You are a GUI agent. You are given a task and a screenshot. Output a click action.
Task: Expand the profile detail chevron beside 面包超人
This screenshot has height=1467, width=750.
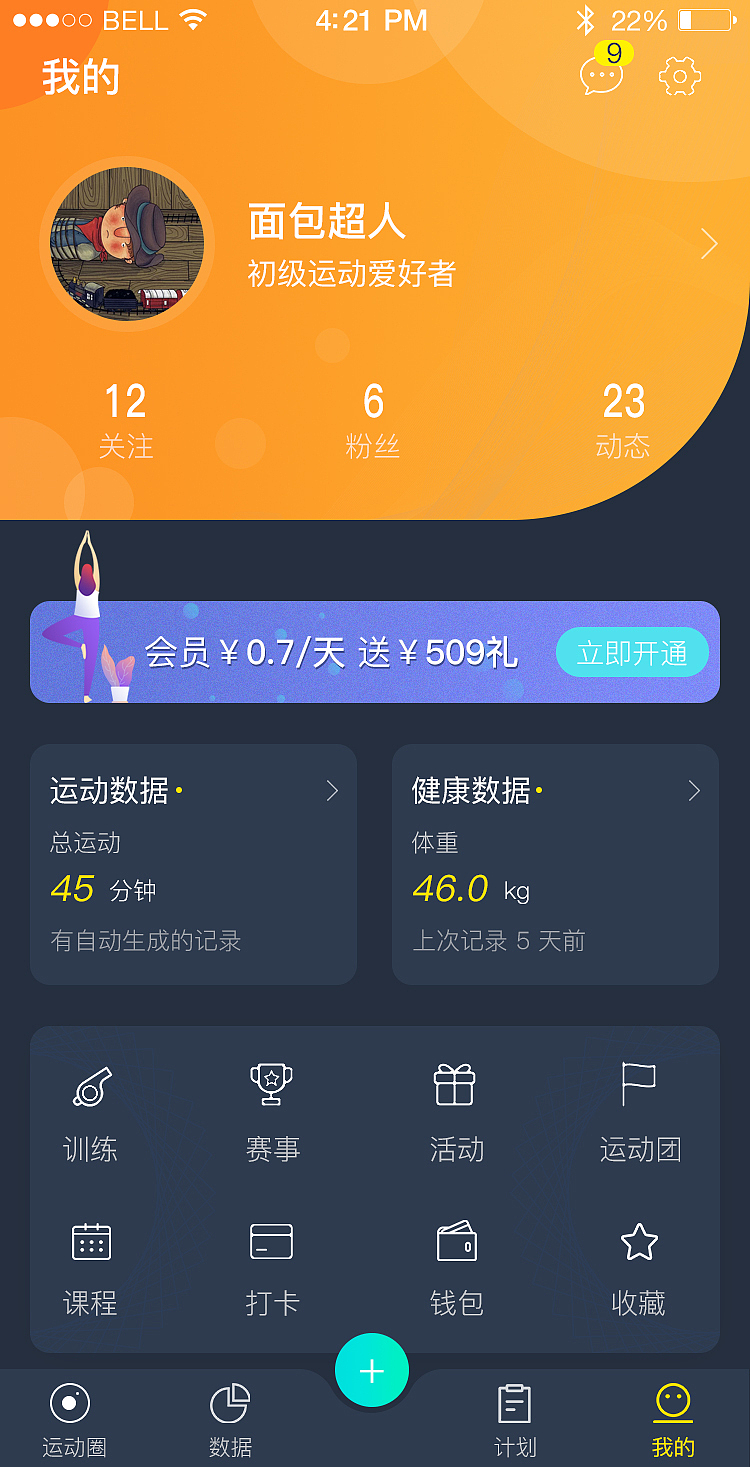(x=709, y=243)
